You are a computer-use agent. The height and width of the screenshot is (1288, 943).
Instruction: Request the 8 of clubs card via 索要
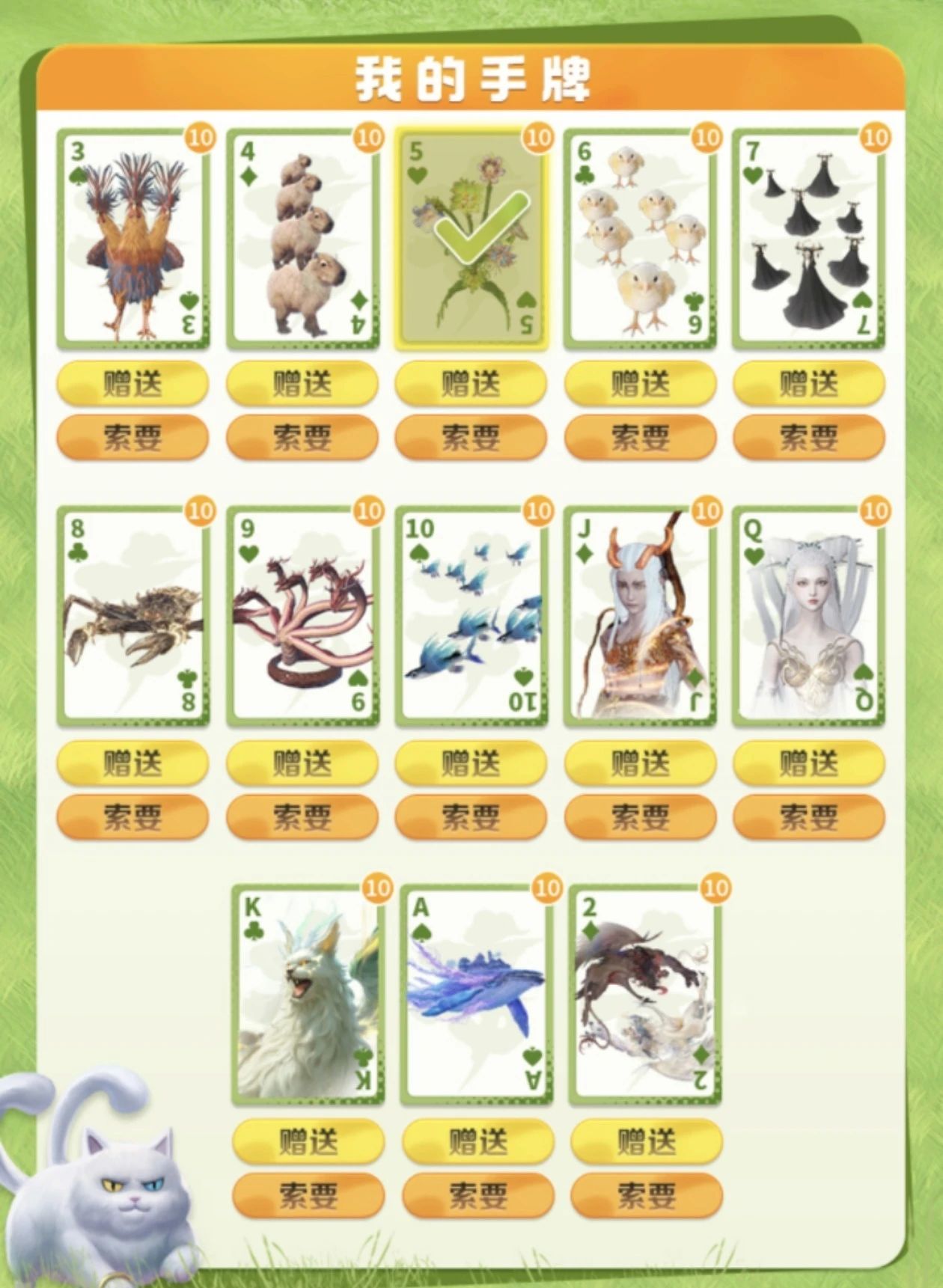tap(132, 817)
